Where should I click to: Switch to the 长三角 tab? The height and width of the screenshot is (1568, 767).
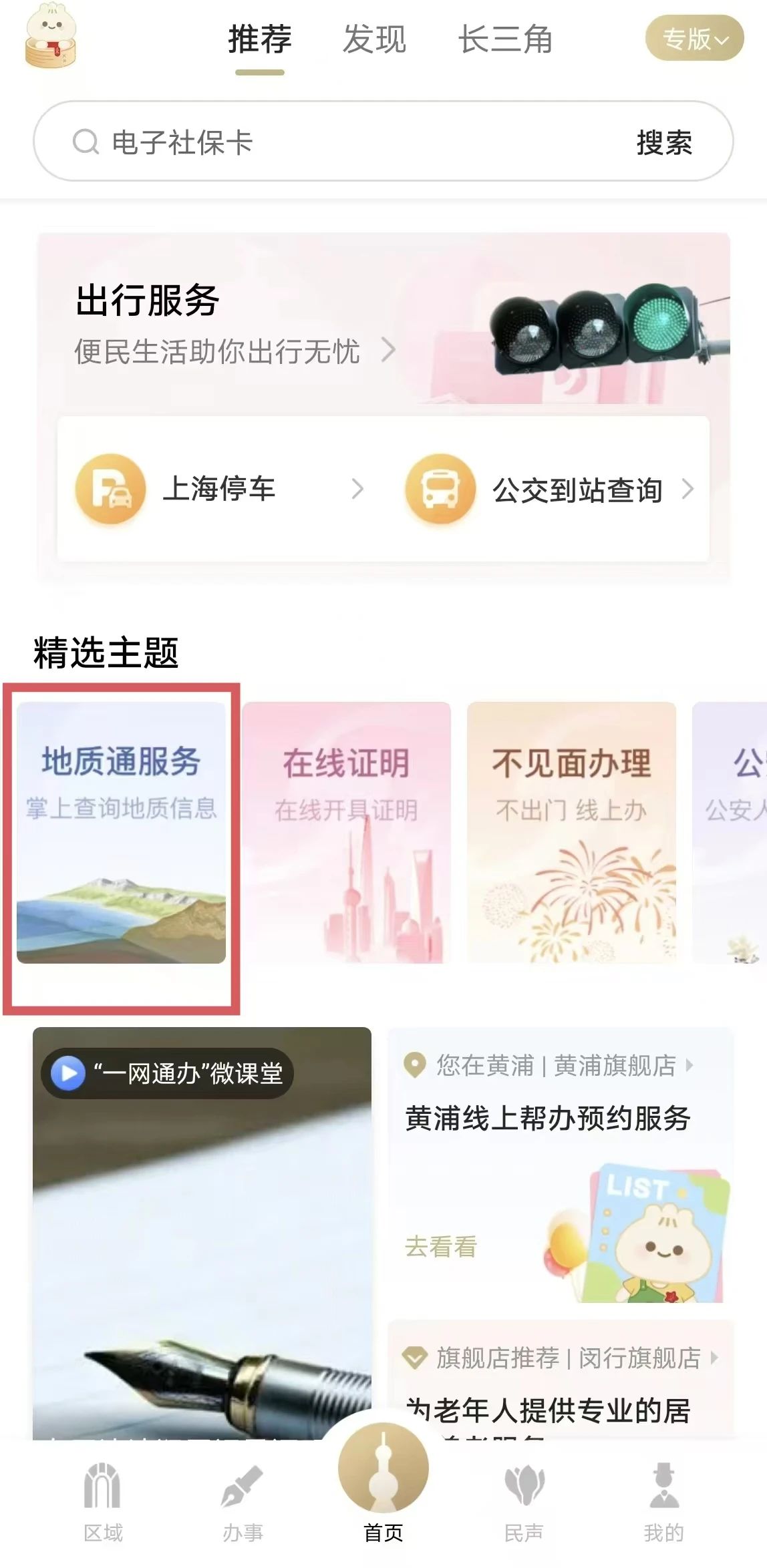[505, 40]
